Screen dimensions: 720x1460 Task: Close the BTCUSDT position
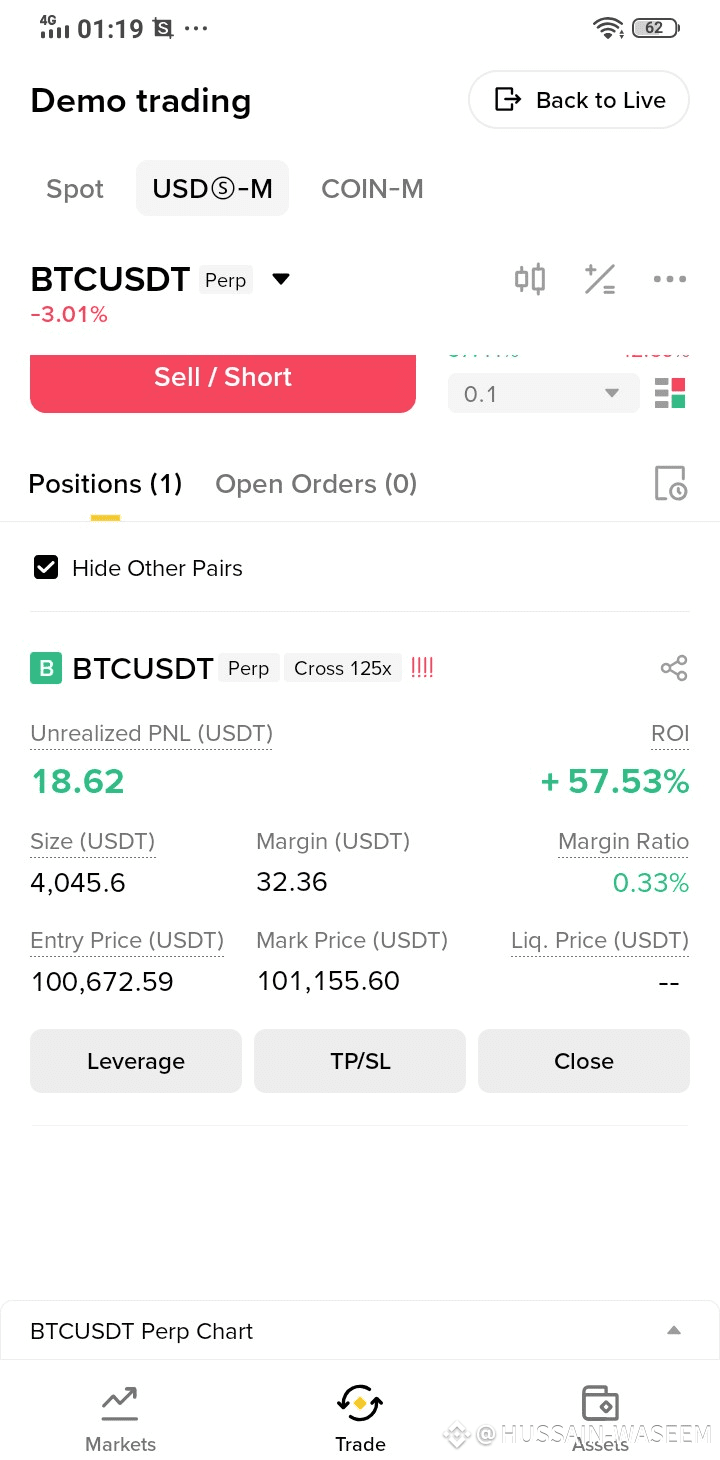(x=584, y=1061)
